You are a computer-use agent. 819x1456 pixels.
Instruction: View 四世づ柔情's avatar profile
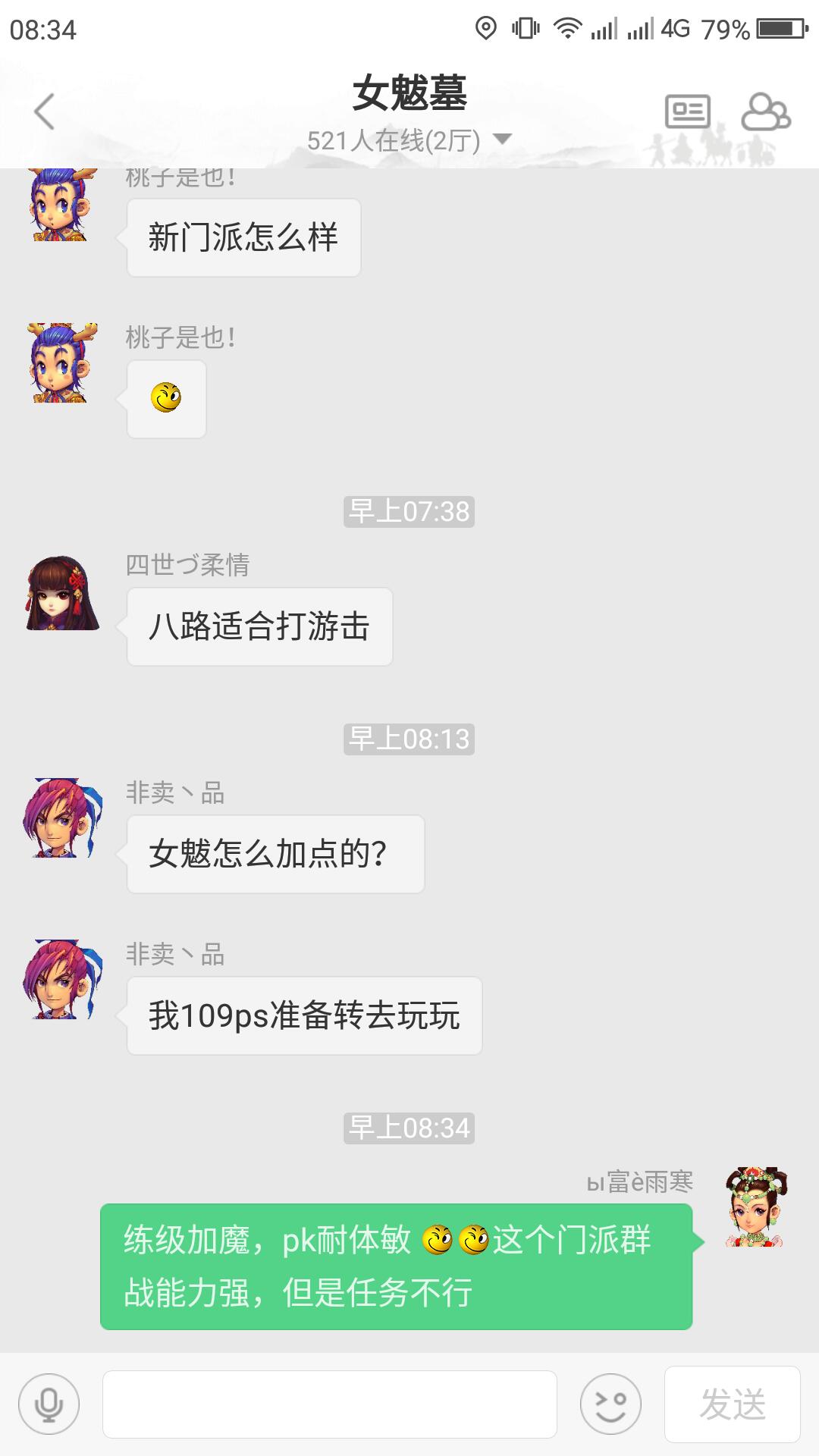click(x=64, y=594)
